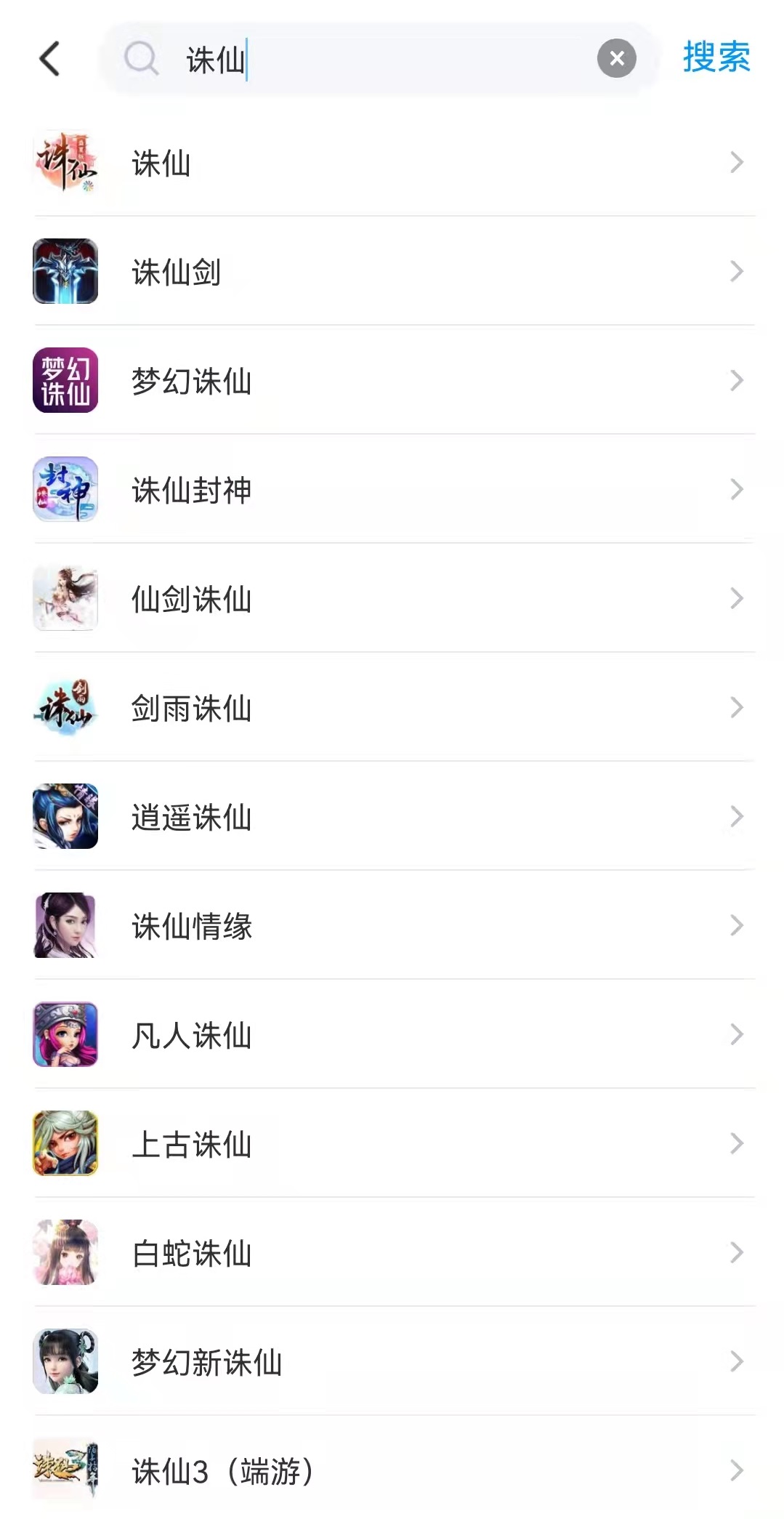Viewport: 784px width, 1519px height.
Task: Go back using the arrow icon
Action: point(49,59)
